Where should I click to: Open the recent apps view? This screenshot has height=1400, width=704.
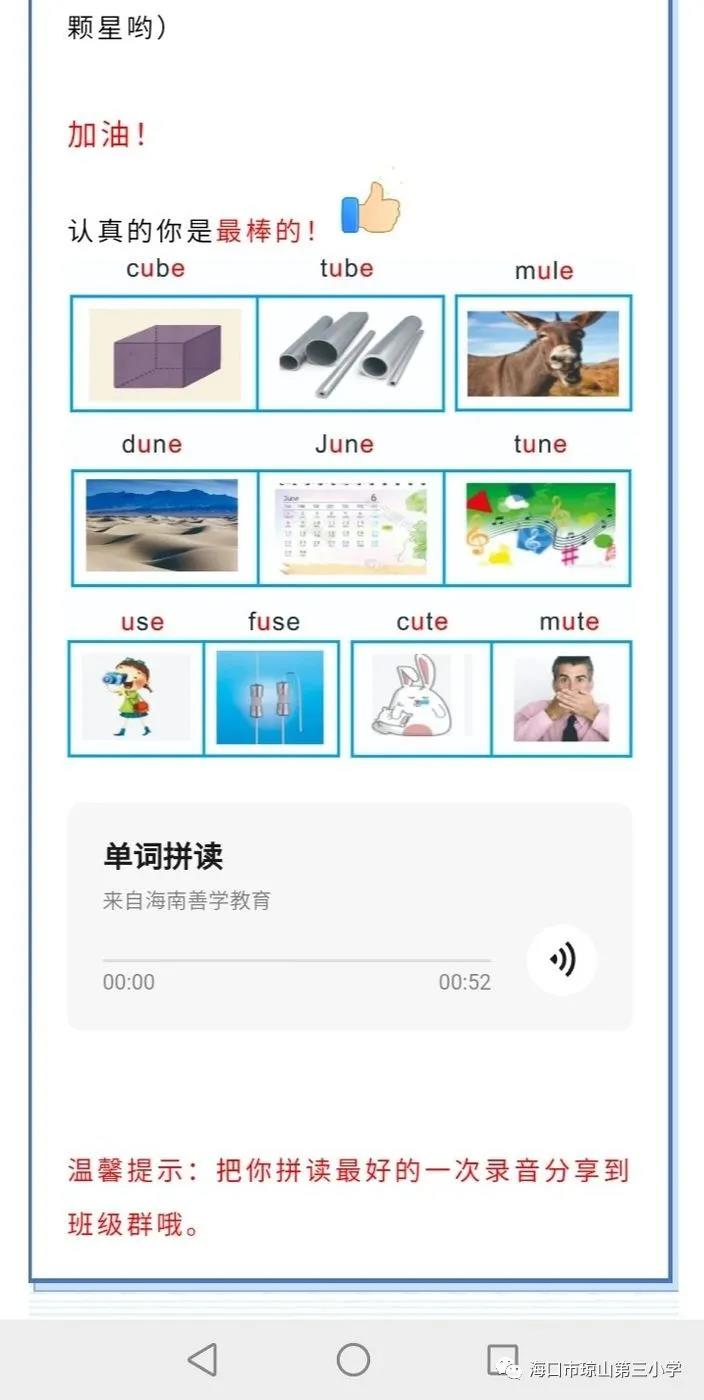[503, 1360]
